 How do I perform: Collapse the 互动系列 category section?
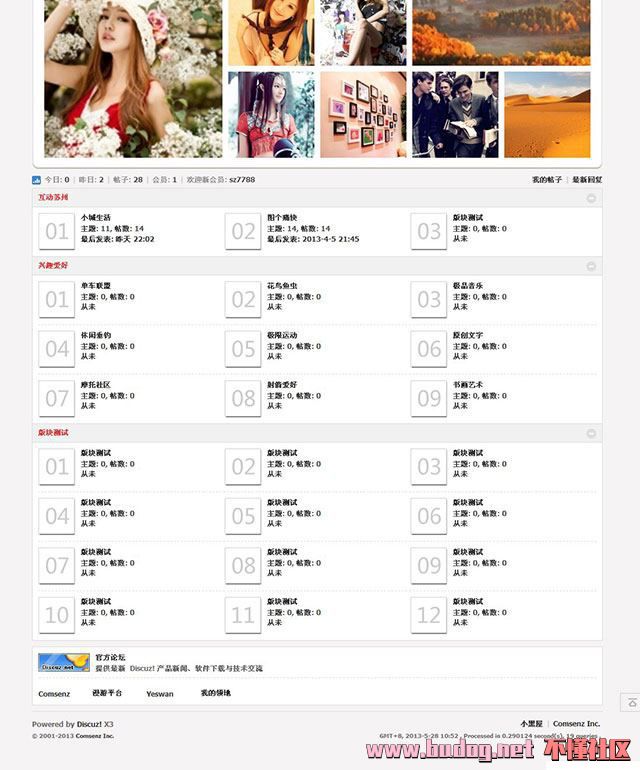click(591, 198)
